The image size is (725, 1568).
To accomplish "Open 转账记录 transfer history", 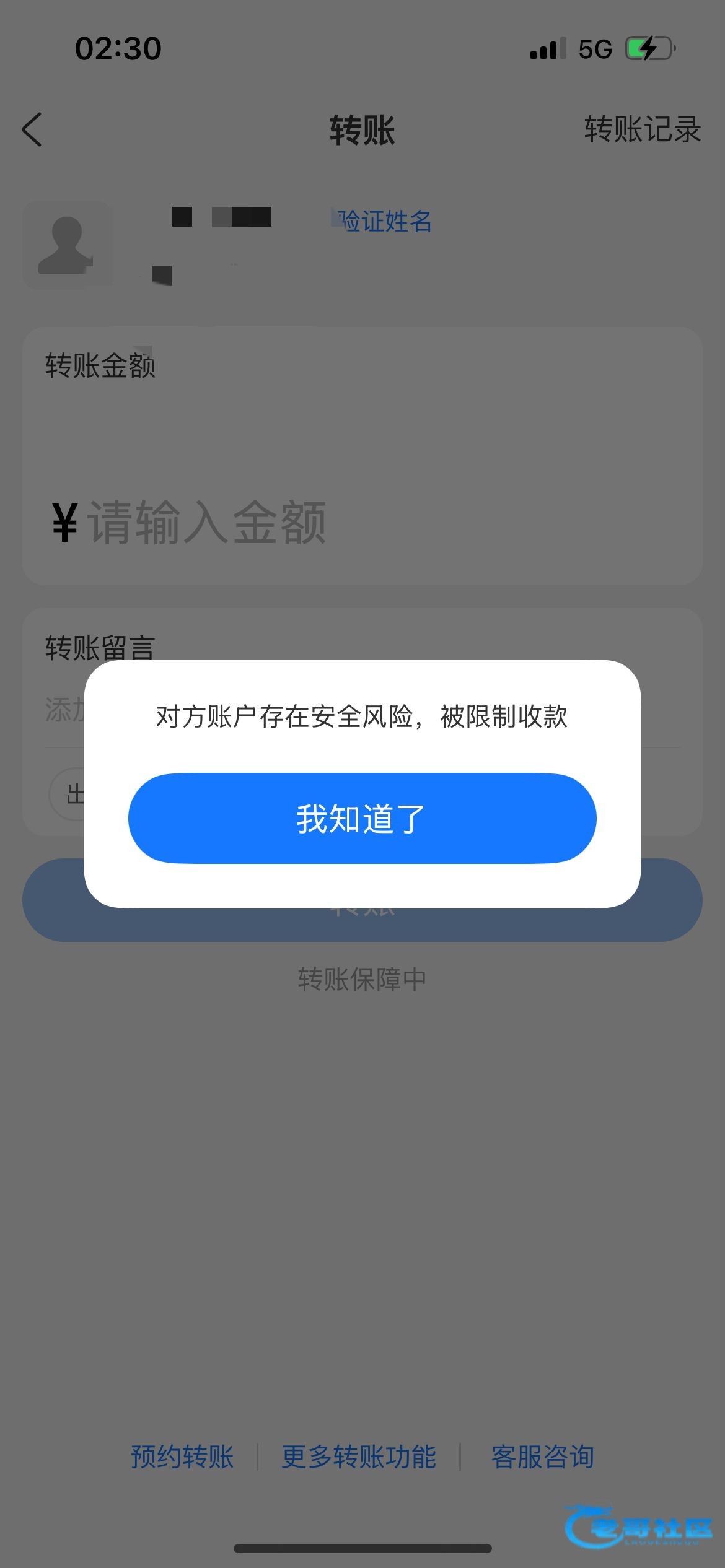I will [x=642, y=129].
